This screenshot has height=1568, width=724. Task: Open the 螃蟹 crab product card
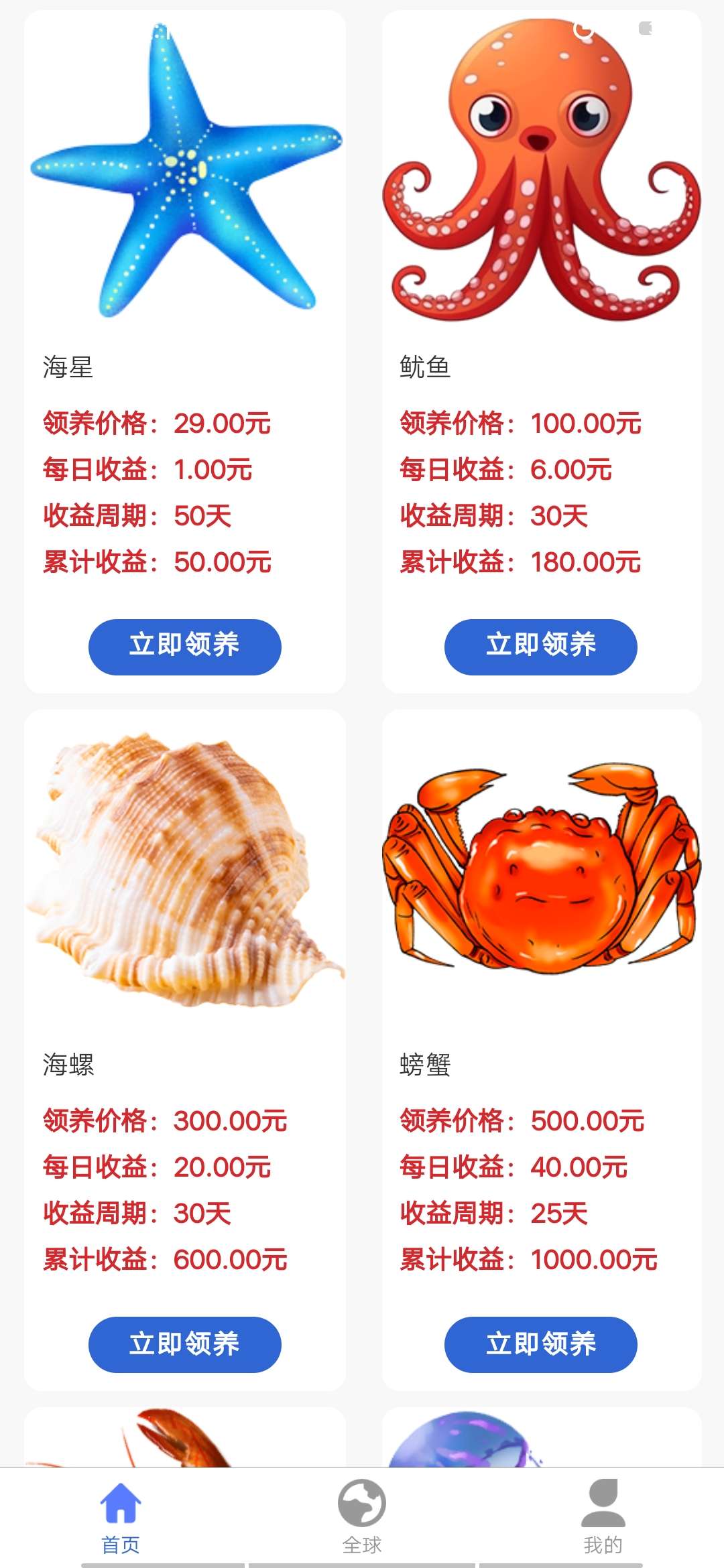[x=542, y=871]
